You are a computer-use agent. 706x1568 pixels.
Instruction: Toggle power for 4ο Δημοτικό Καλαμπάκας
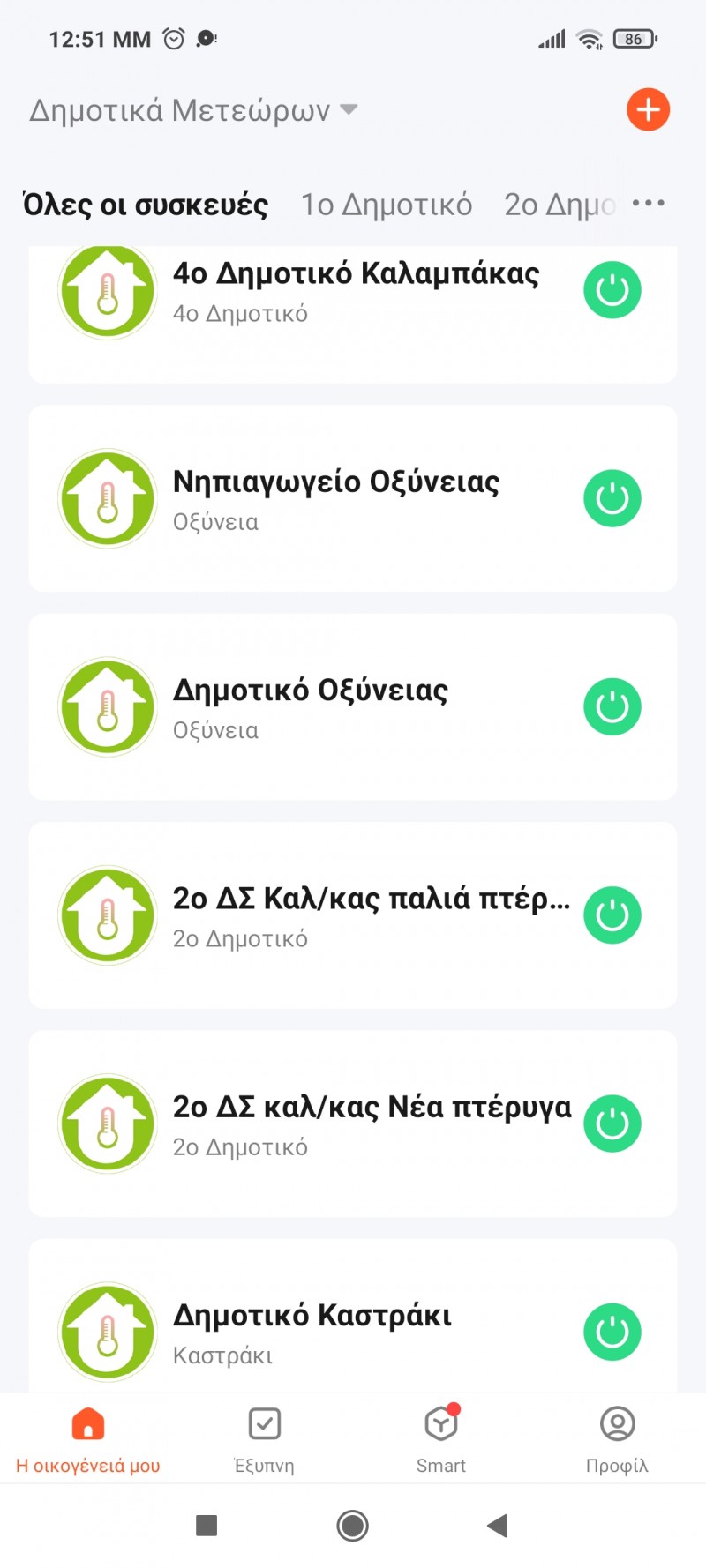pyautogui.click(x=612, y=290)
